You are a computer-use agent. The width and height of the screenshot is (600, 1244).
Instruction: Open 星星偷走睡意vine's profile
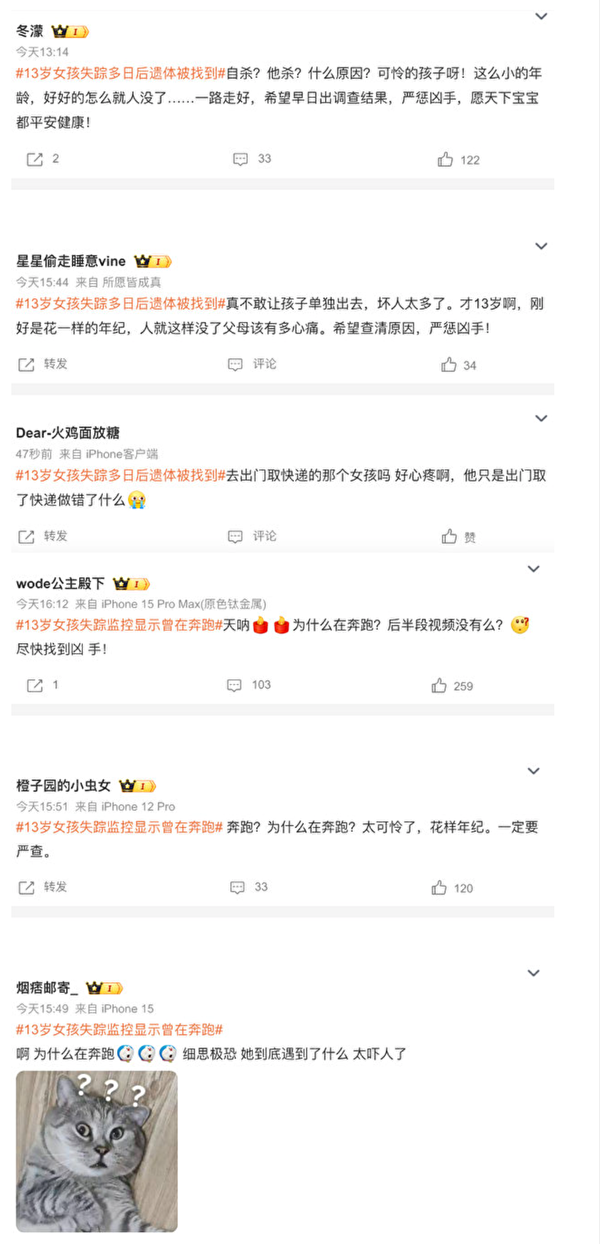point(70,261)
